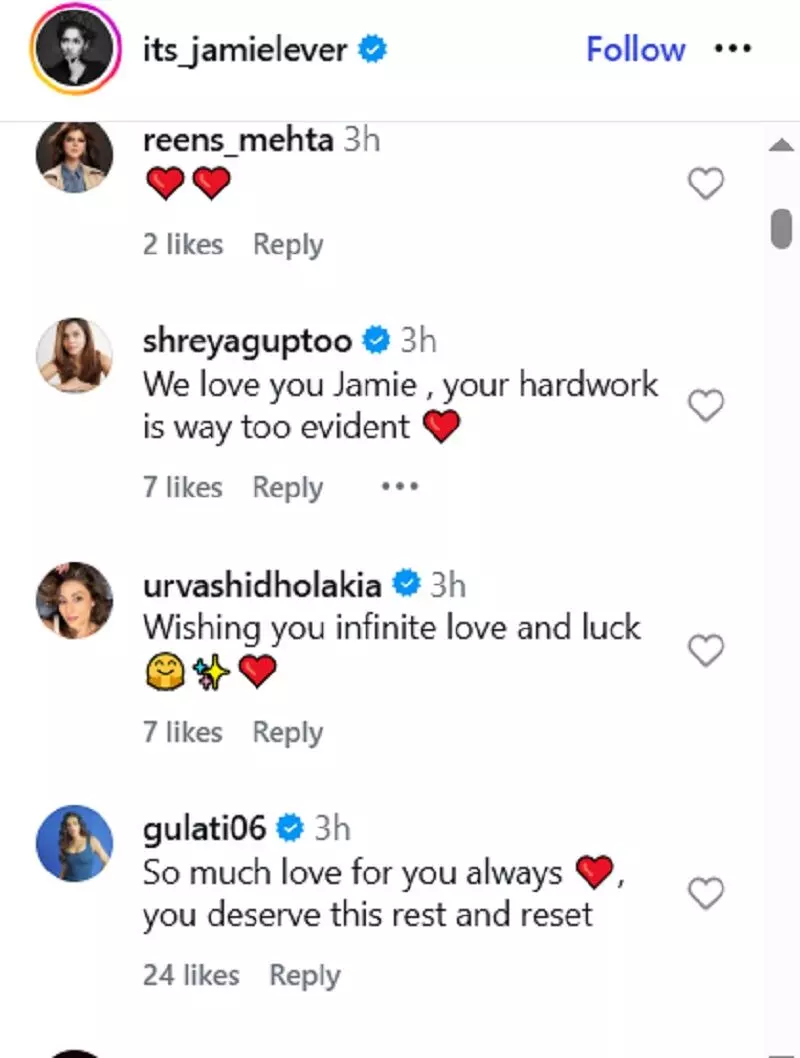The height and width of the screenshot is (1058, 800).
Task: Reply to reens_mehta's comment
Action: tap(288, 244)
